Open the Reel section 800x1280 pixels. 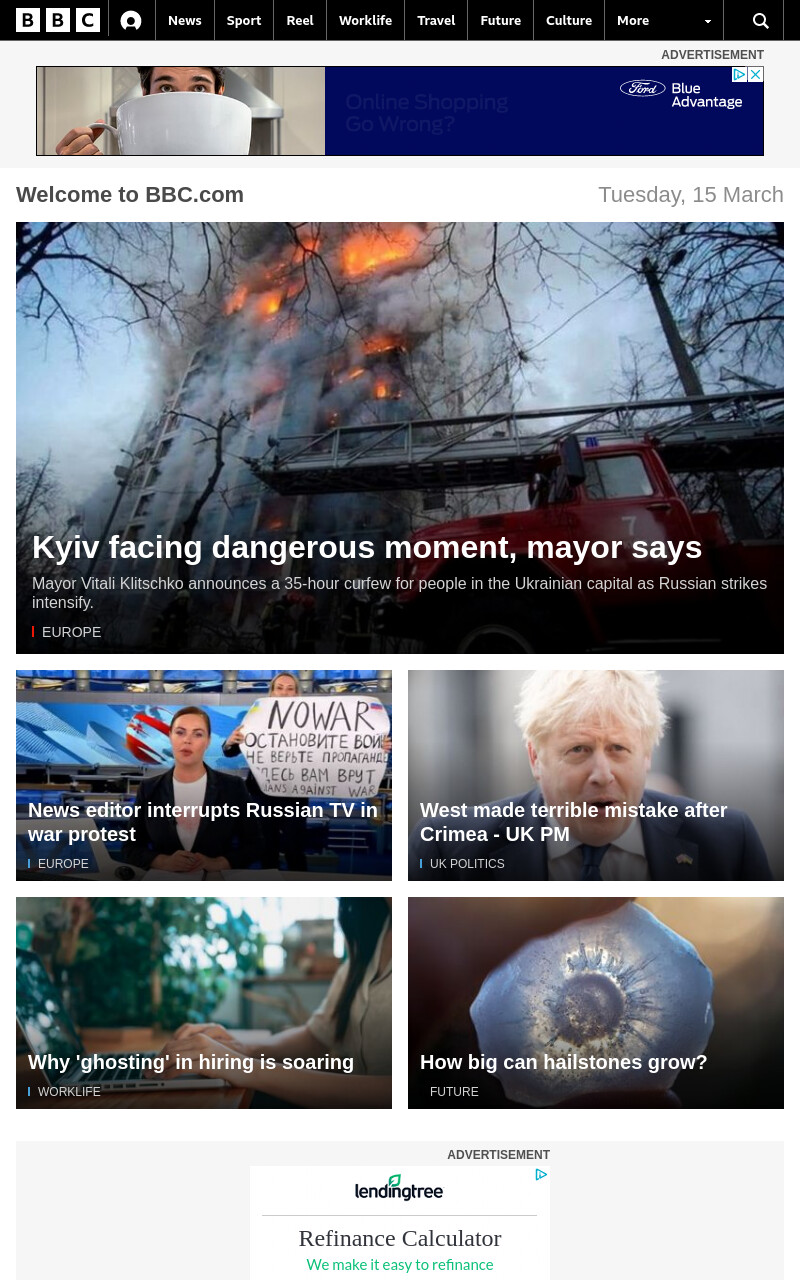pyautogui.click(x=300, y=20)
